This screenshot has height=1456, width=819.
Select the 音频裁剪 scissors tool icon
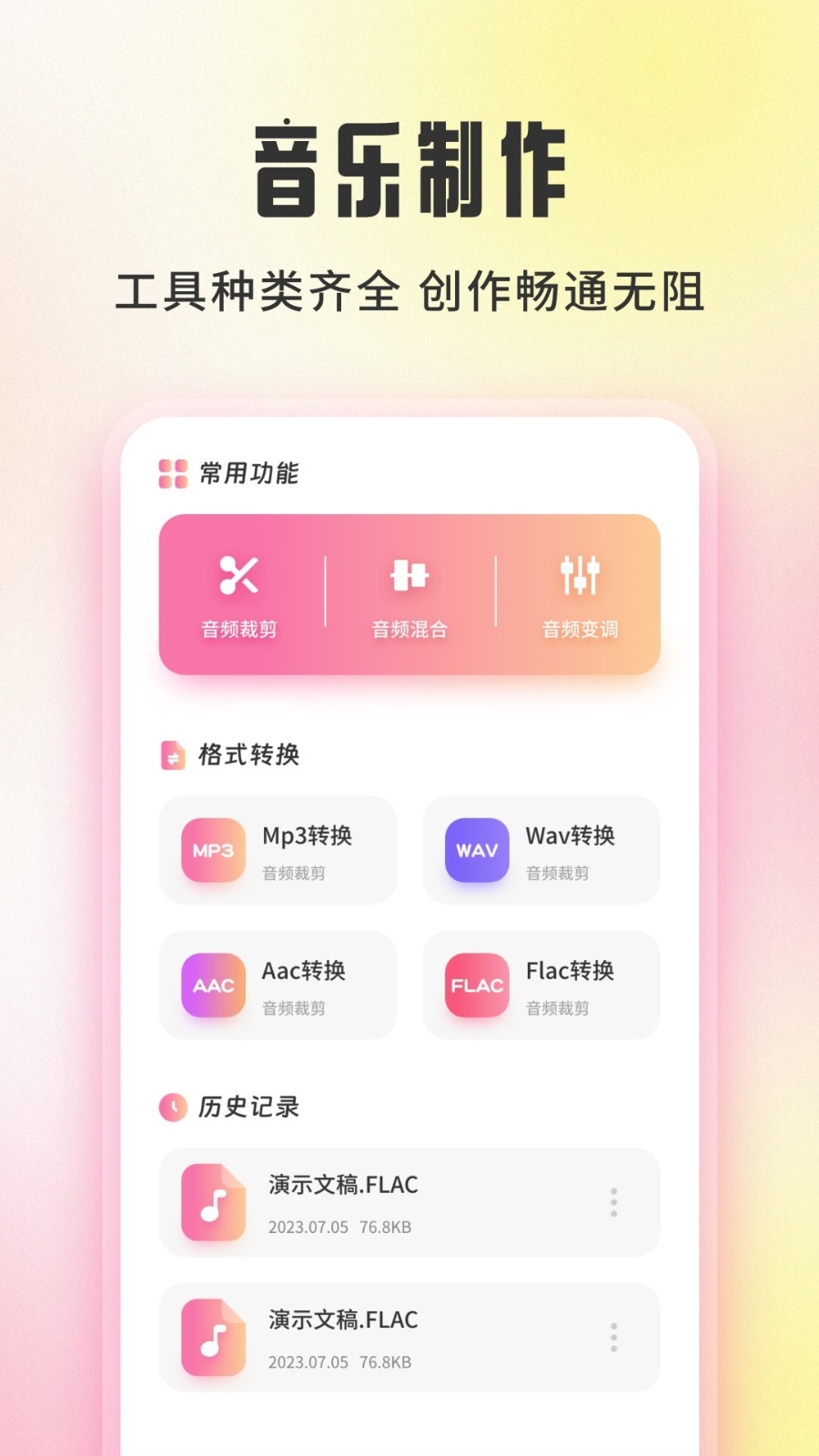click(235, 576)
